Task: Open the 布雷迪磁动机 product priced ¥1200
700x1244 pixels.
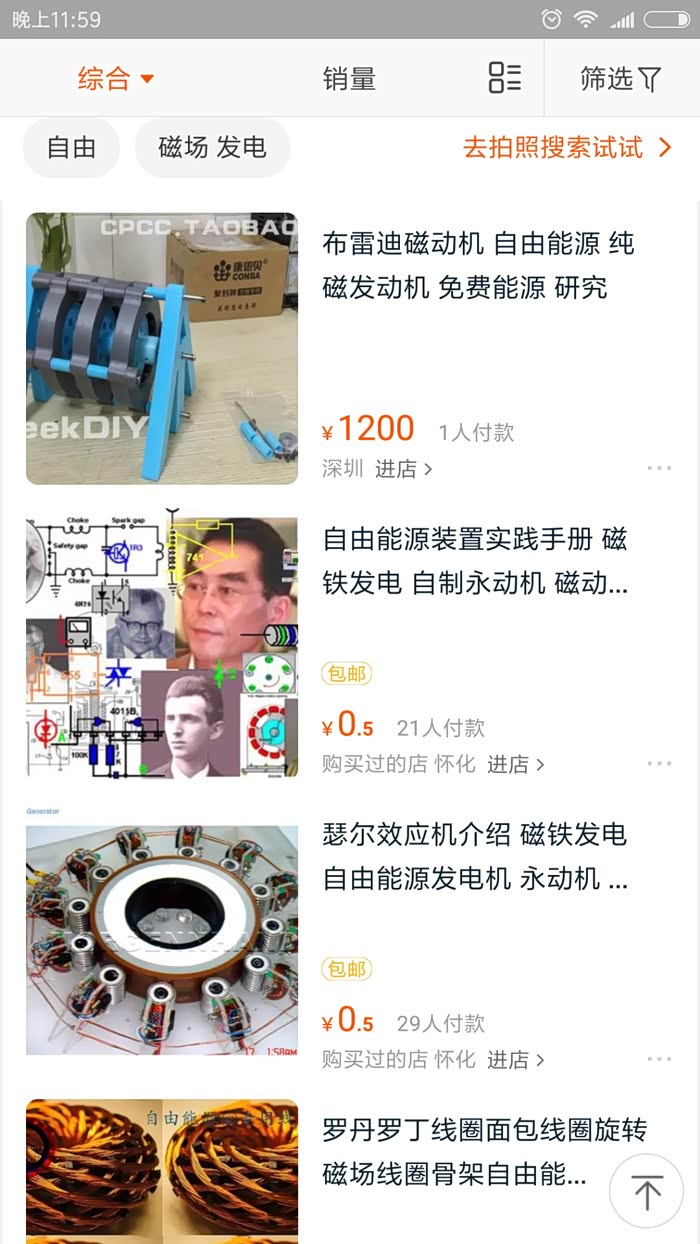Action: coord(478,266)
